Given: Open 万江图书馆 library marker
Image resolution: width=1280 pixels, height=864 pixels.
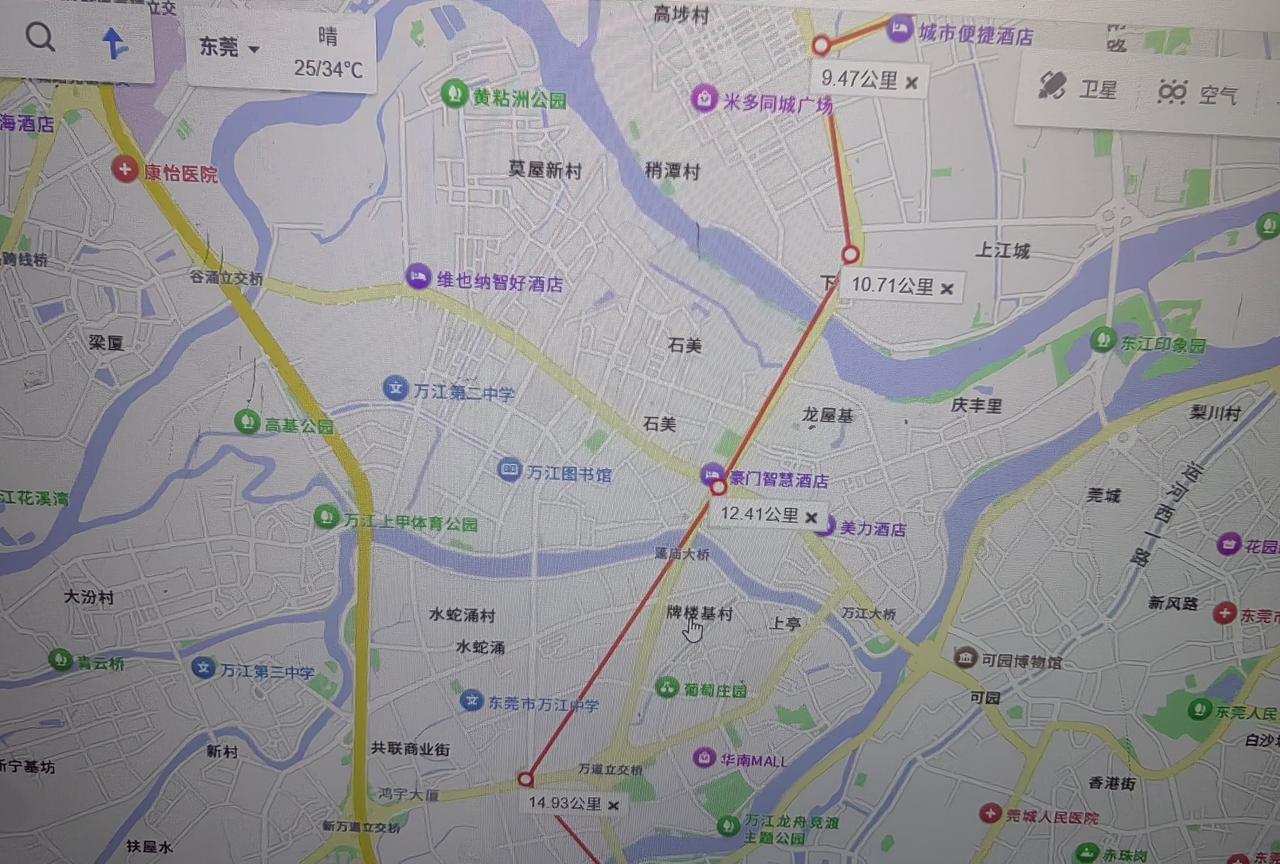Looking at the screenshot, I should pos(510,470).
